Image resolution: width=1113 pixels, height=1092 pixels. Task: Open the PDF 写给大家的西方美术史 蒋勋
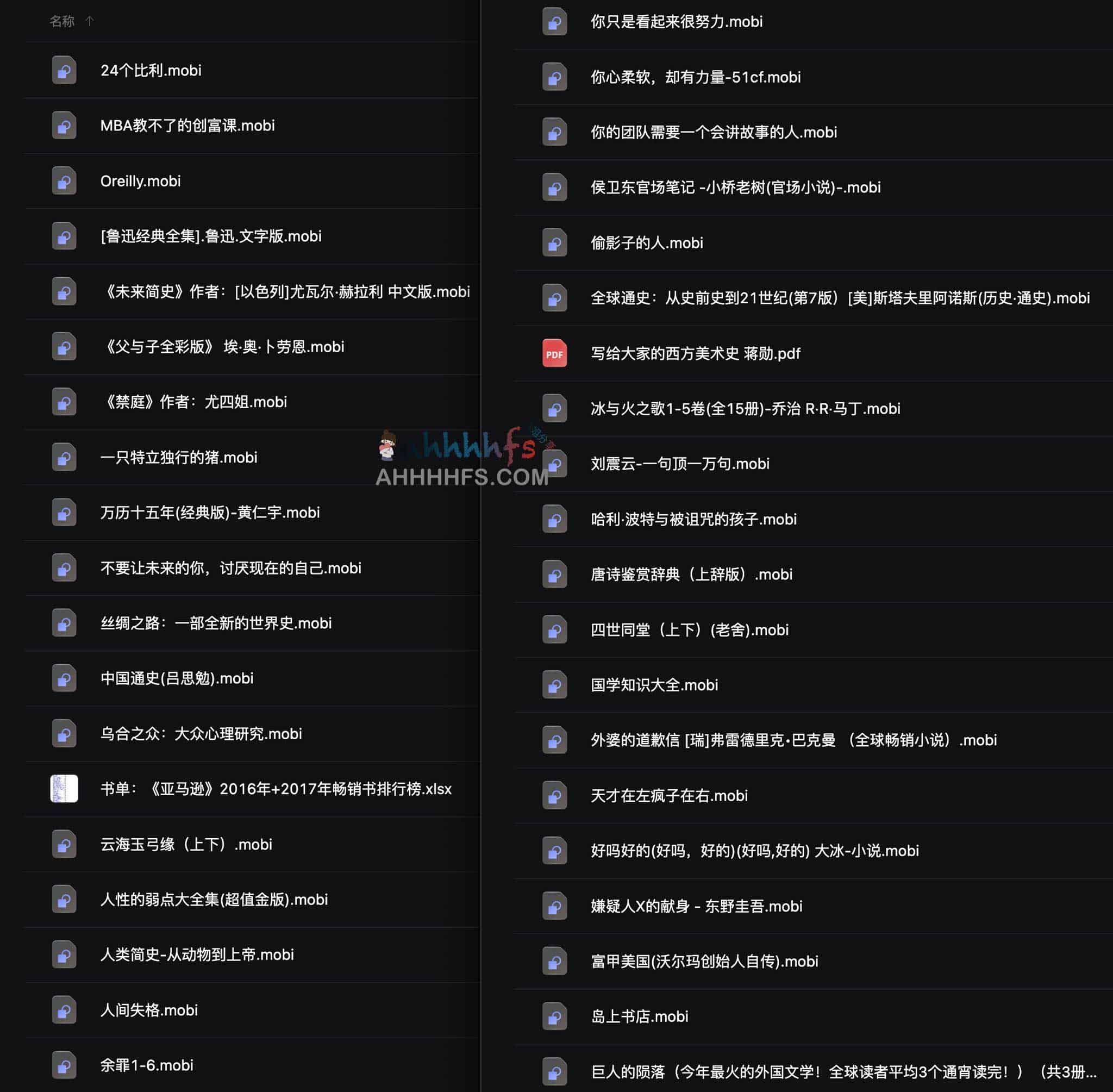click(695, 353)
